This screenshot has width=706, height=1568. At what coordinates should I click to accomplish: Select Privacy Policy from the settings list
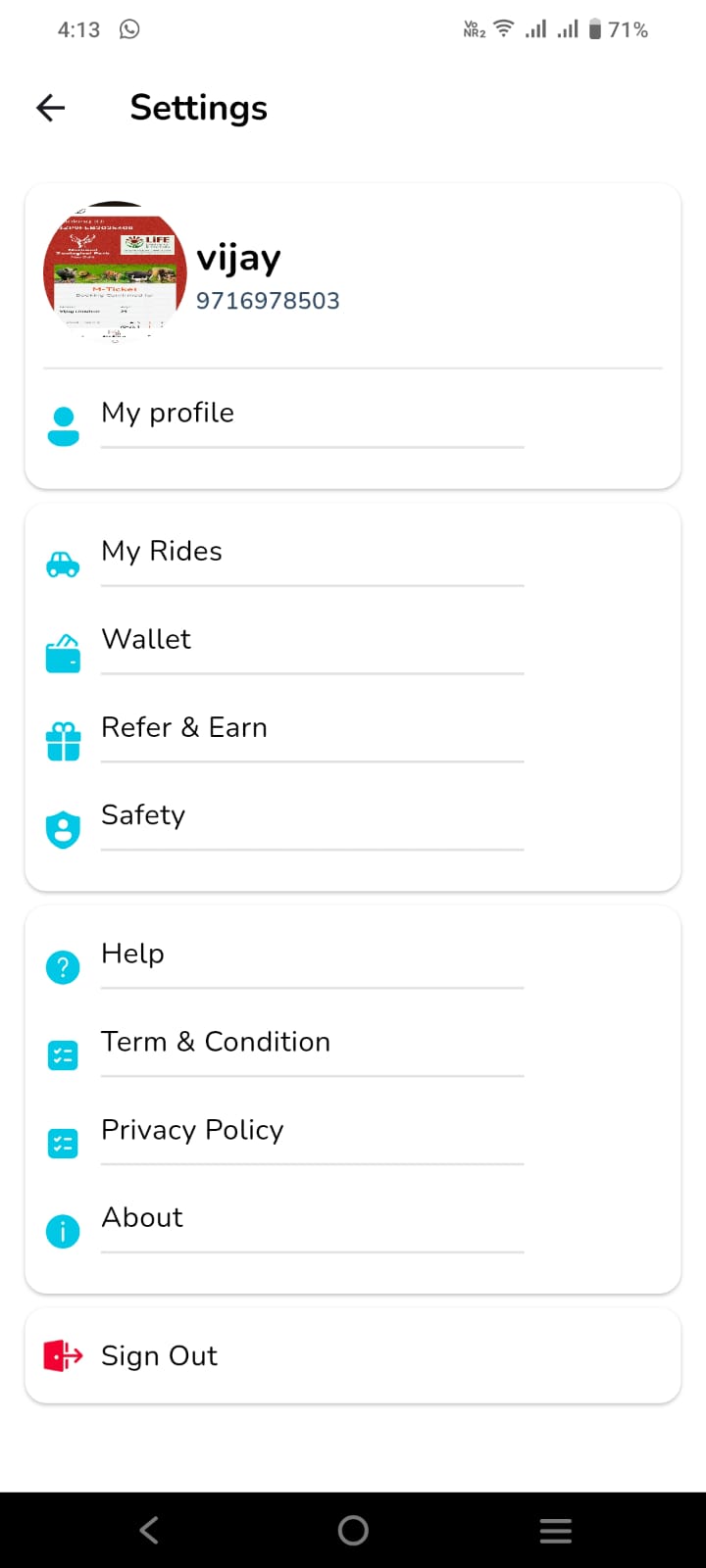click(x=192, y=1130)
